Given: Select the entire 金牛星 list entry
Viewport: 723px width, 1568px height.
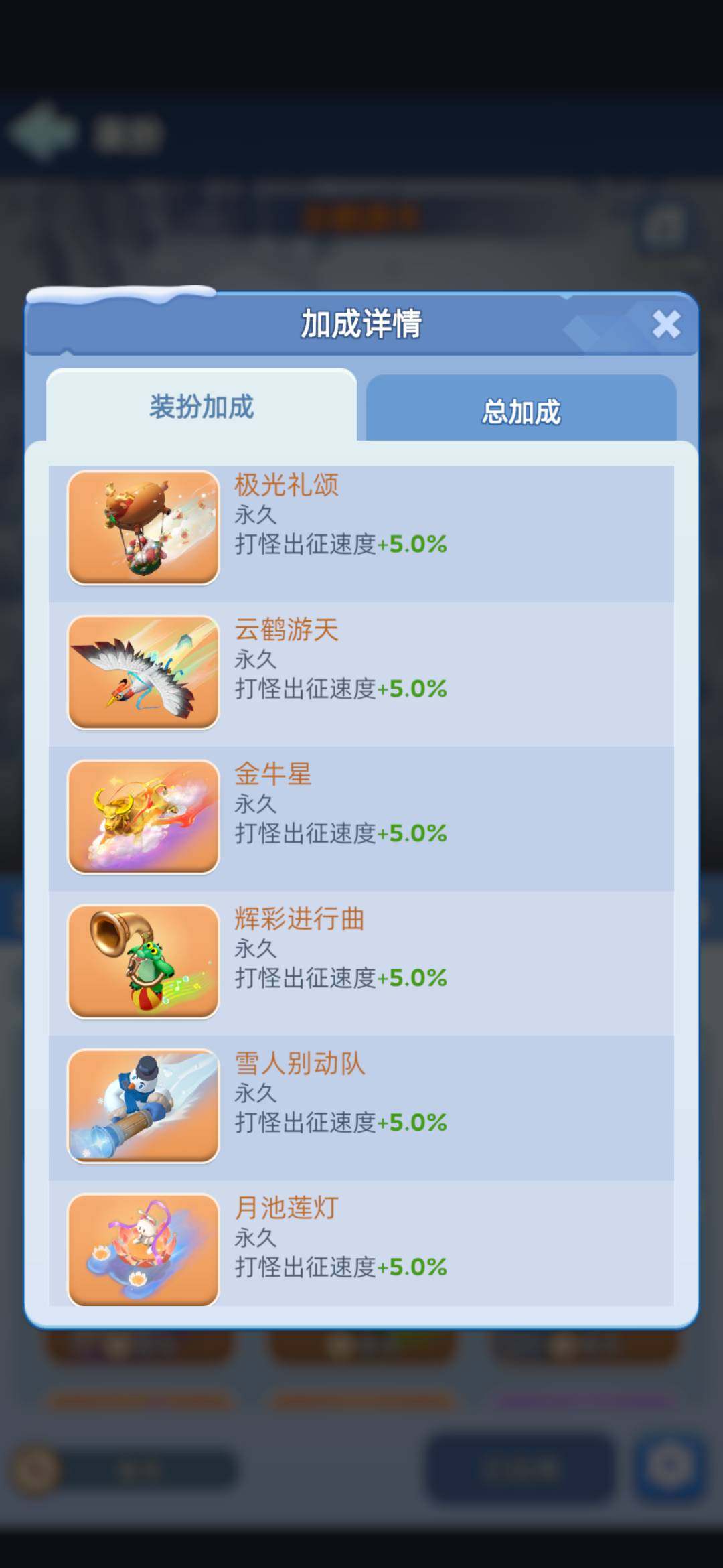Looking at the screenshot, I should pos(361,816).
